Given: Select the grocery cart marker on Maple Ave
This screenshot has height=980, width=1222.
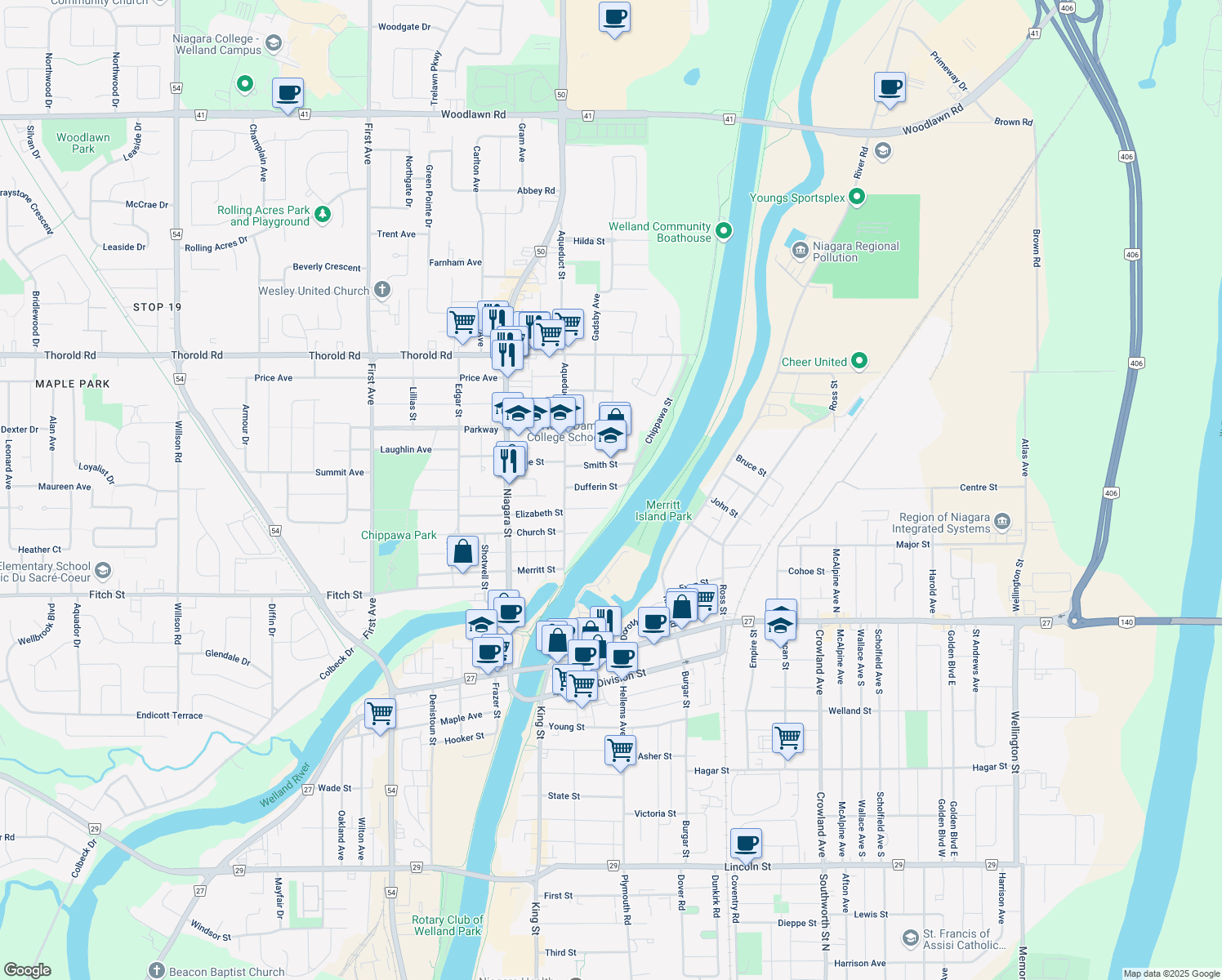Looking at the screenshot, I should coord(381,713).
